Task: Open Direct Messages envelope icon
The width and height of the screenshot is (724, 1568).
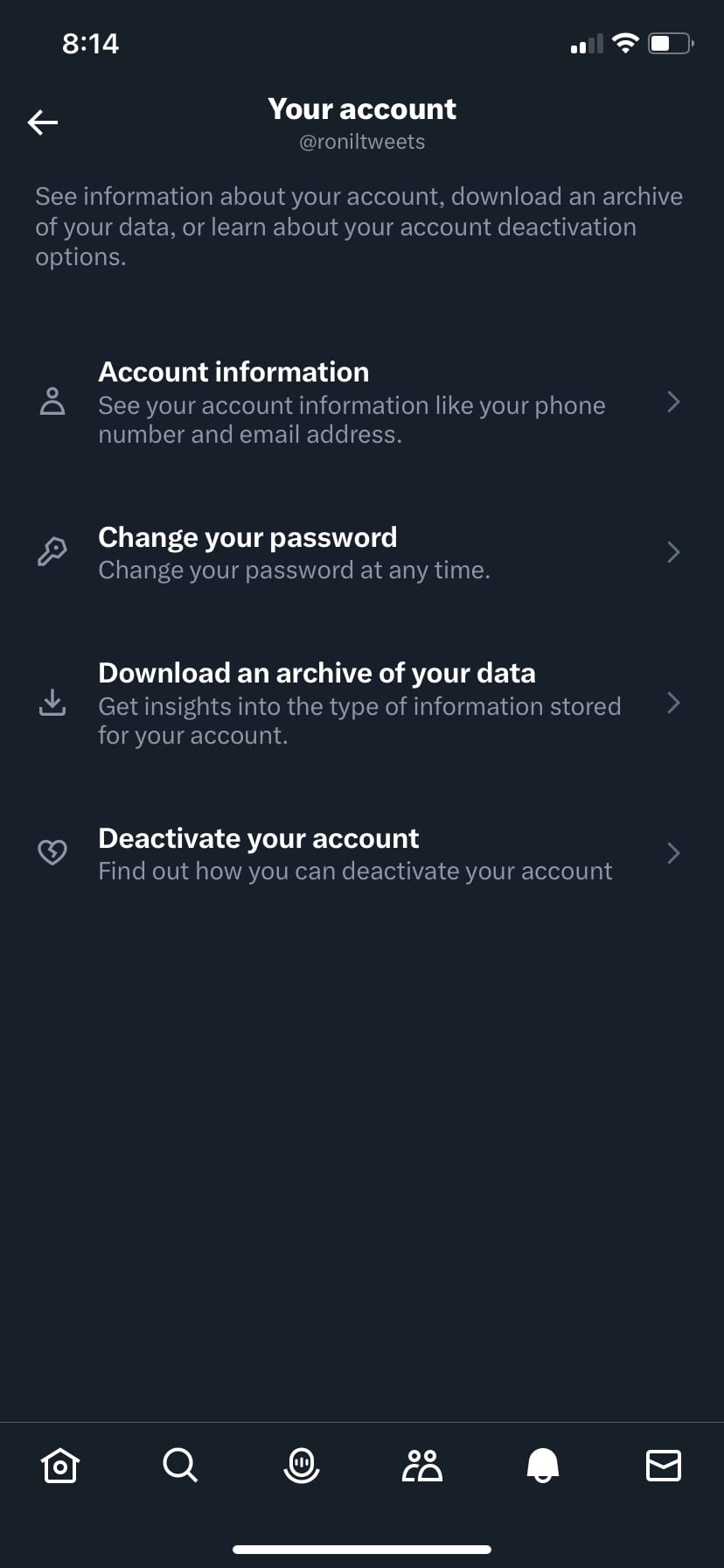Action: [663, 1466]
